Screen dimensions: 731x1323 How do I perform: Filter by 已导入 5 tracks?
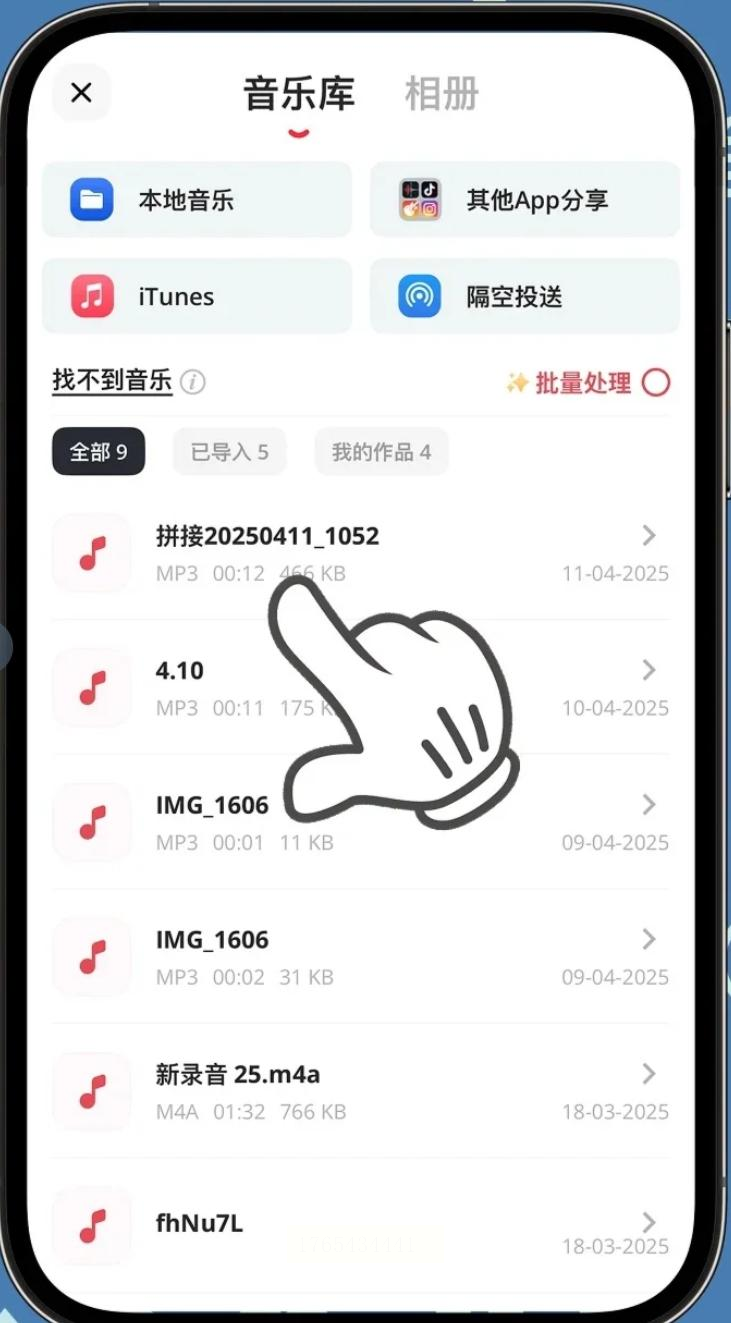point(229,452)
